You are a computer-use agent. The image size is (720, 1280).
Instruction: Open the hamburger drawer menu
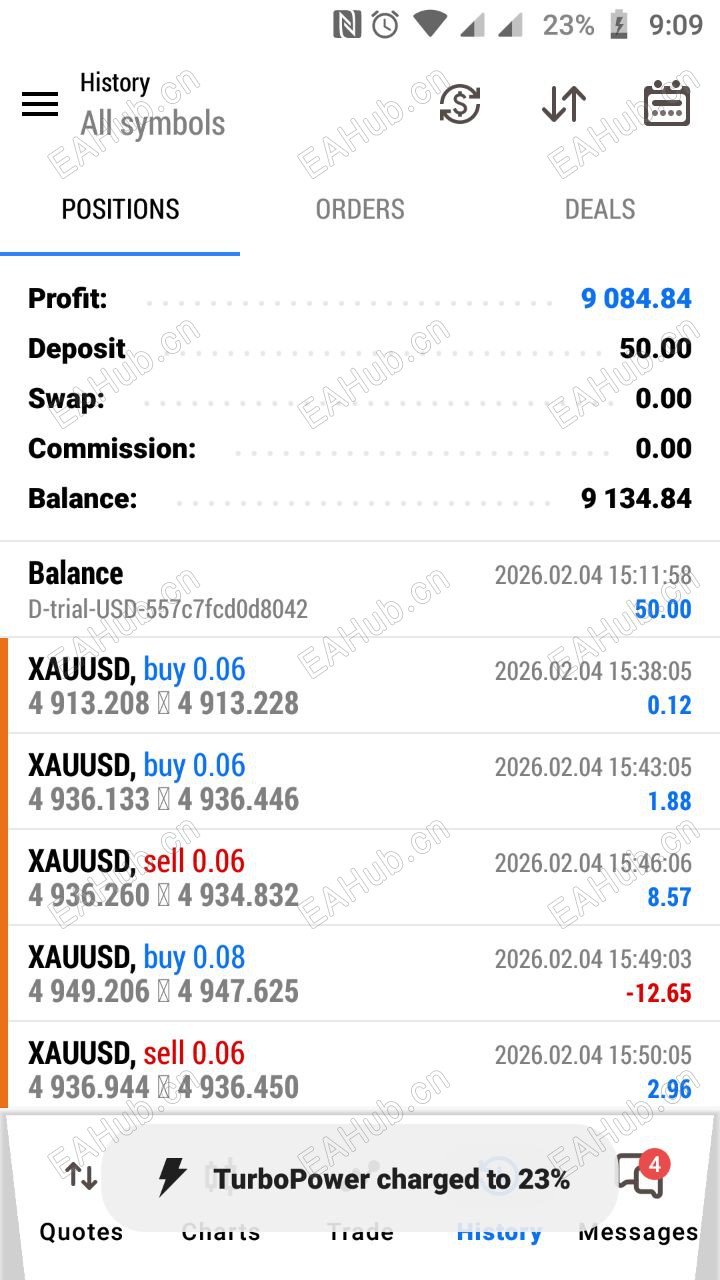[40, 104]
